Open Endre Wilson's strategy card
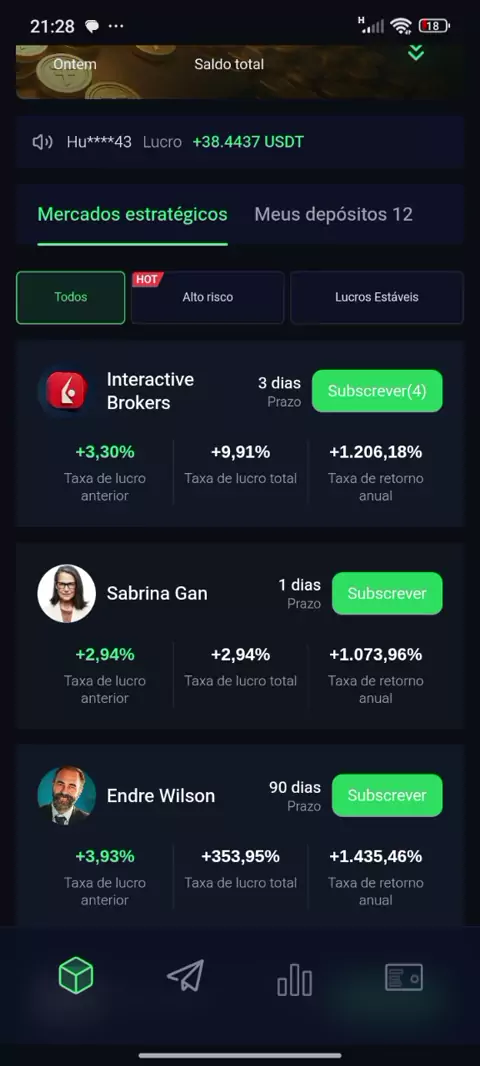 click(240, 836)
